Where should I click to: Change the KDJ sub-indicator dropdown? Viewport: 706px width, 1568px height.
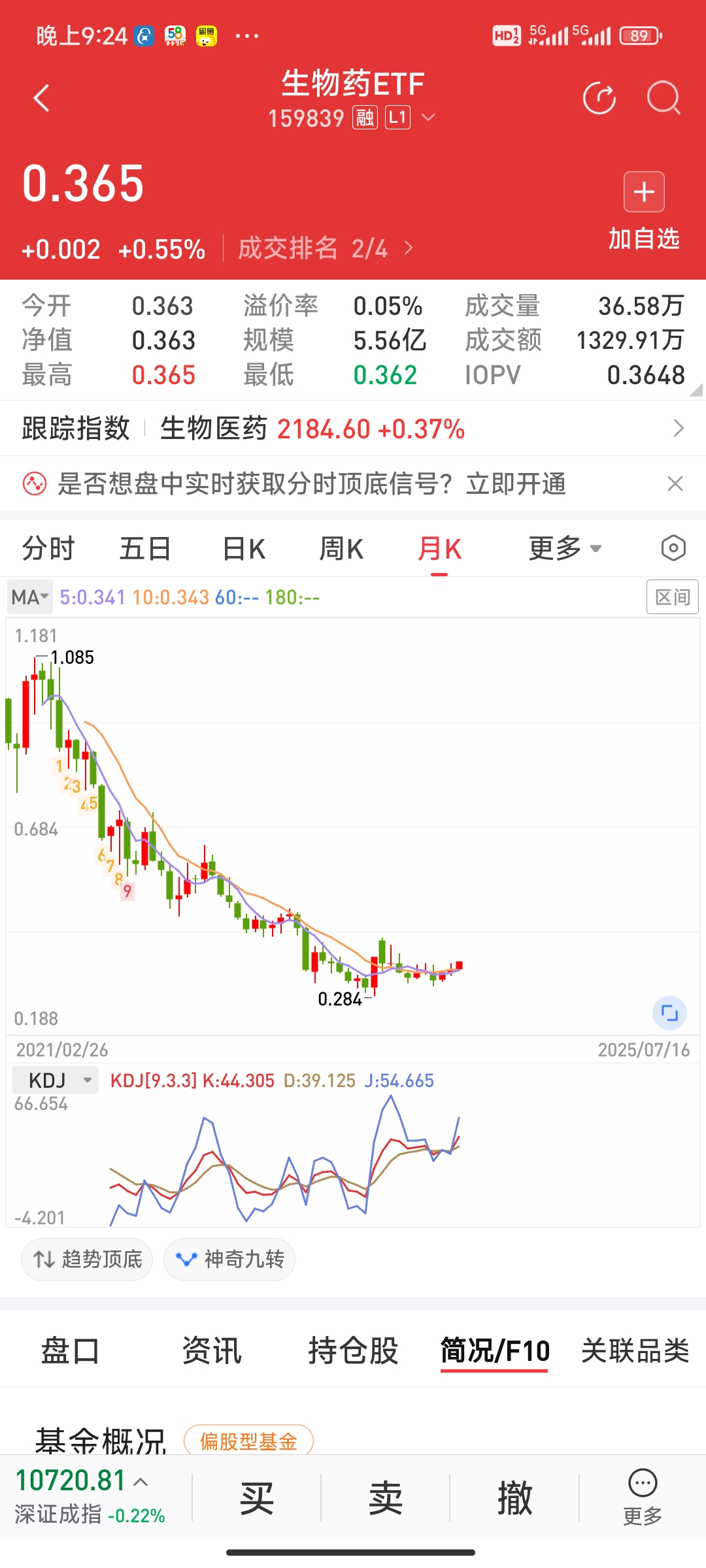pyautogui.click(x=56, y=1081)
